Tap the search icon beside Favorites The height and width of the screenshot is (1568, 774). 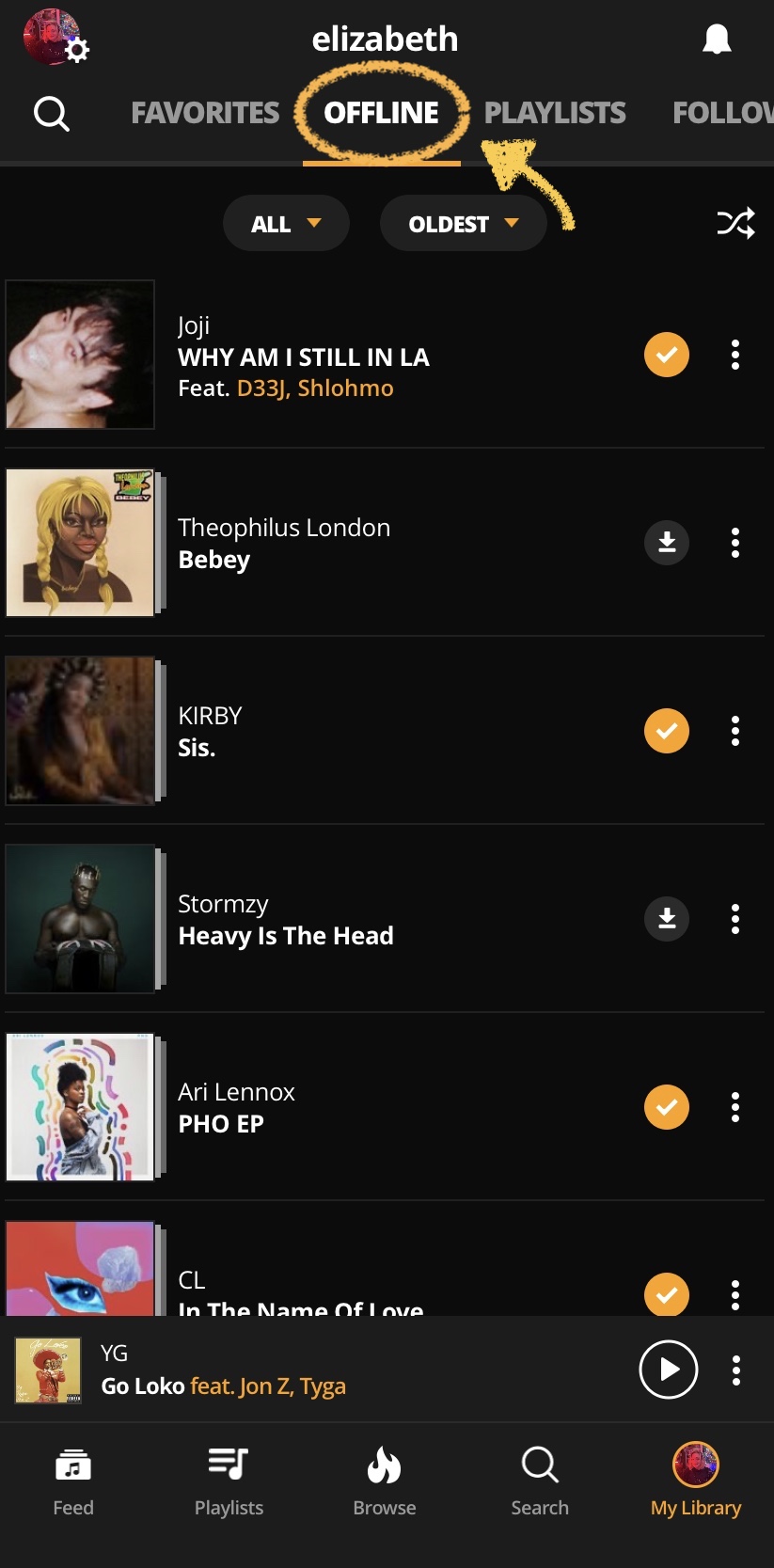52,114
